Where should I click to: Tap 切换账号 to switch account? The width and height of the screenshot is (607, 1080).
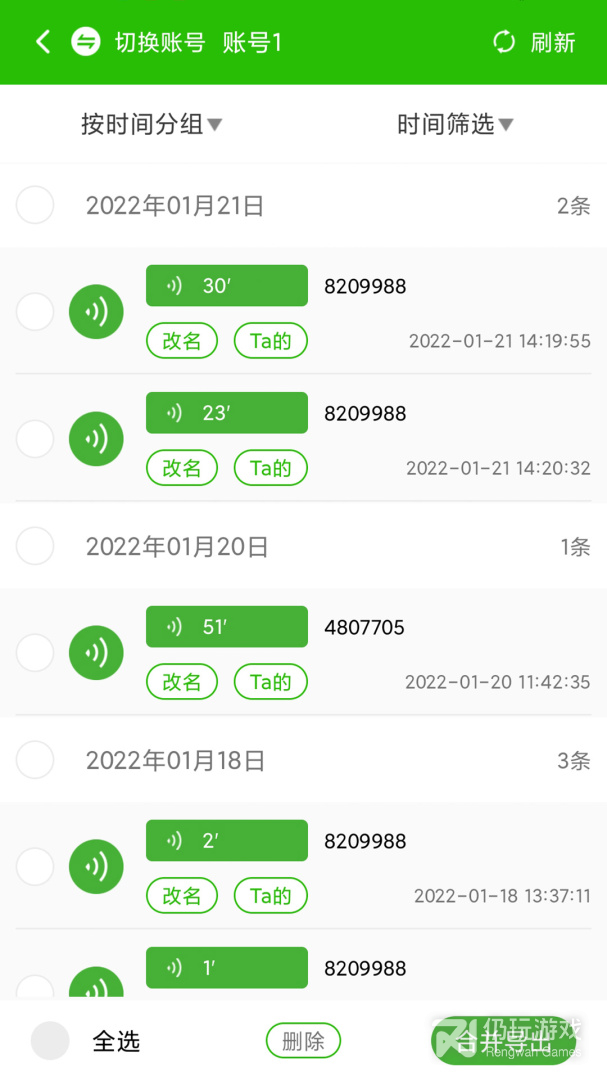point(159,43)
